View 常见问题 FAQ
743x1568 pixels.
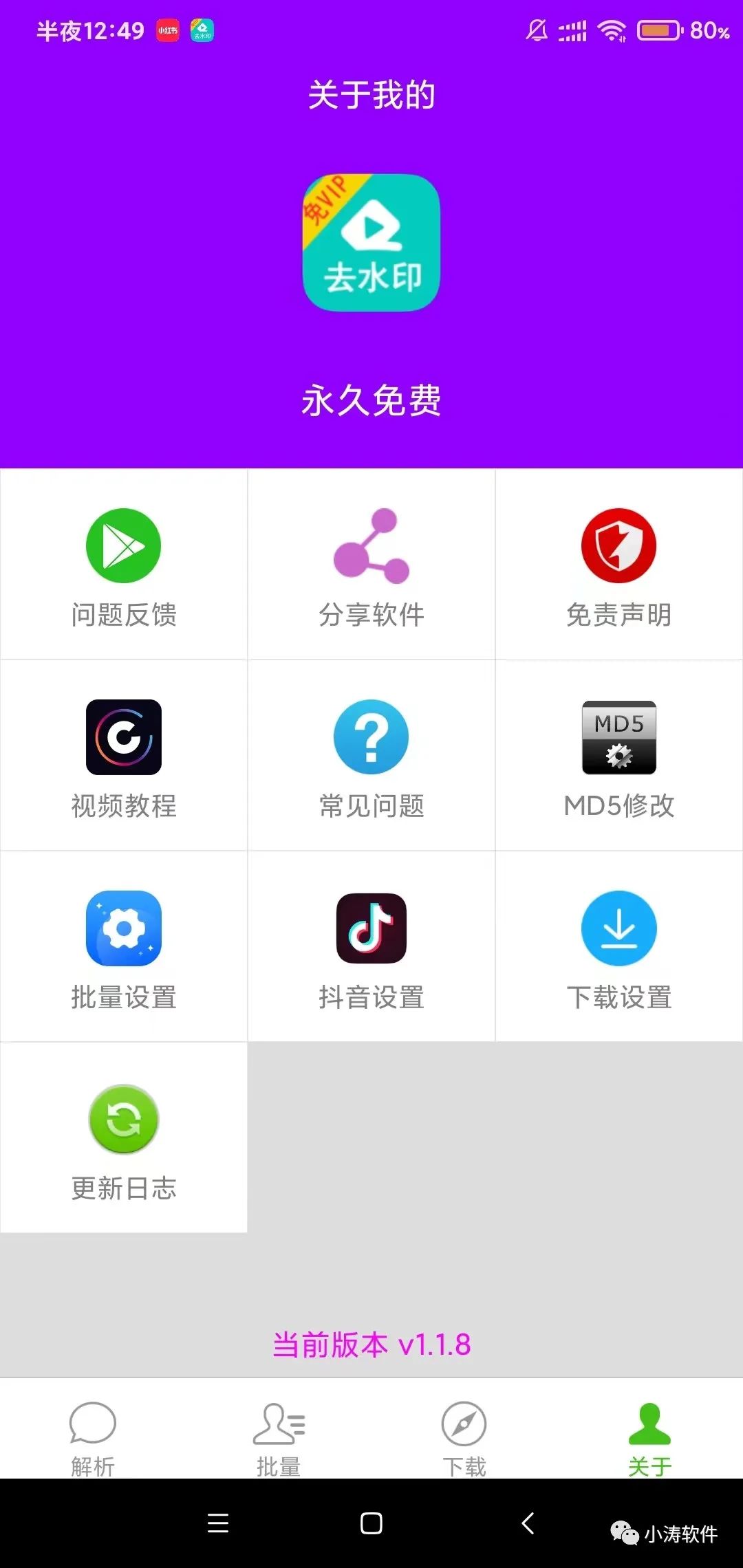[371, 755]
